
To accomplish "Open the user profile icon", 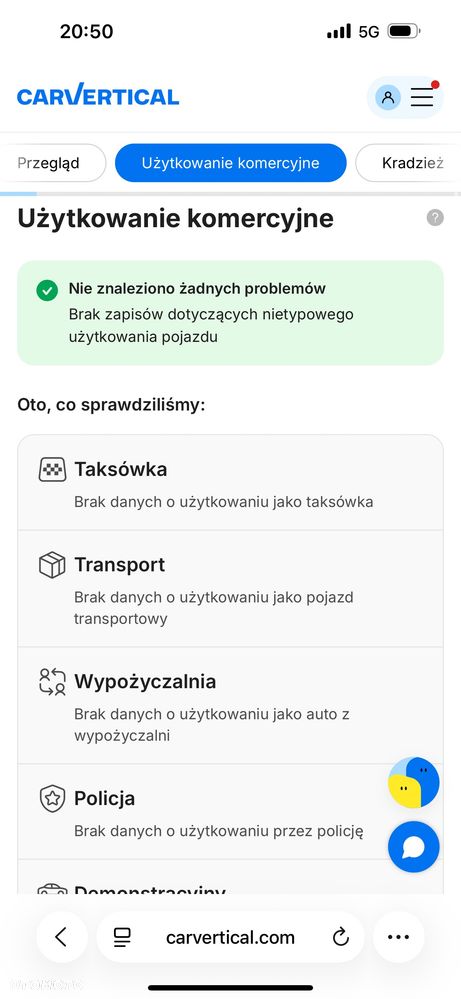I will coord(388,97).
